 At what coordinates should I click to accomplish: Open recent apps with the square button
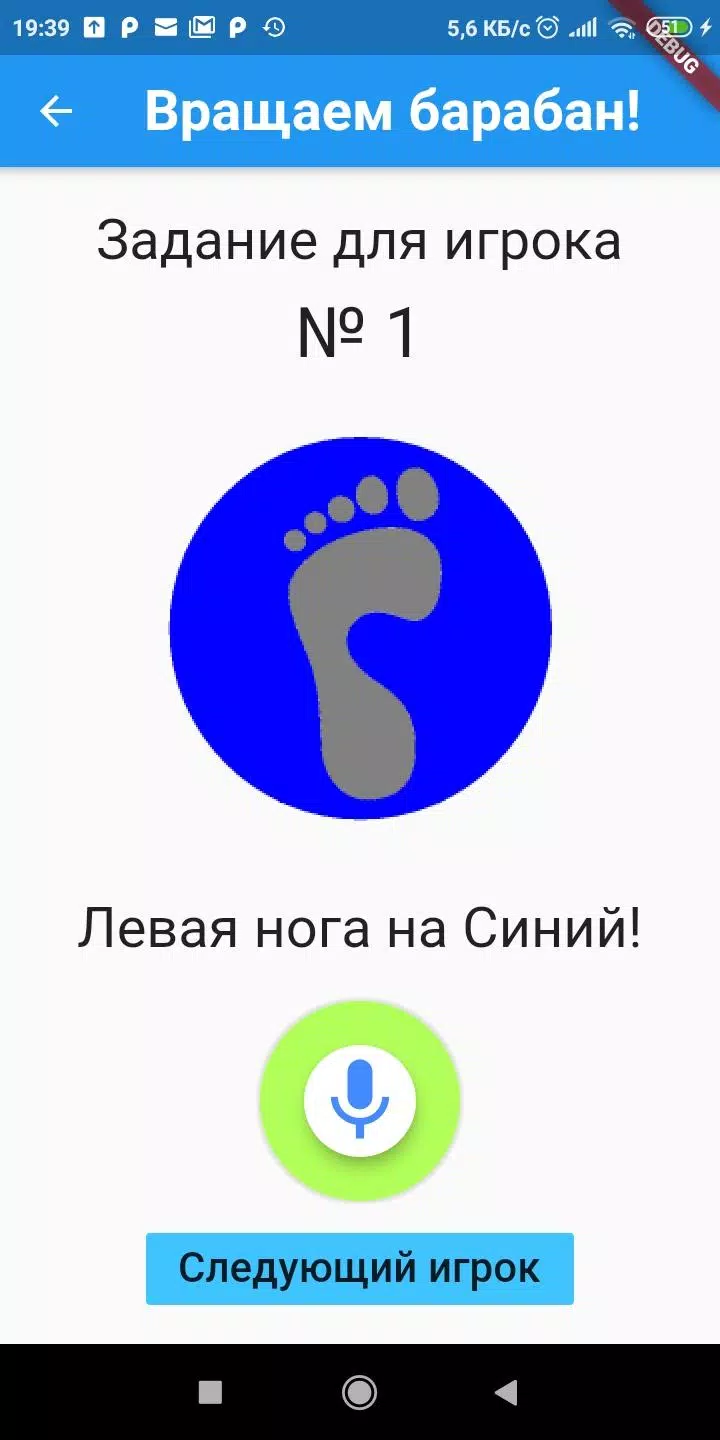(210, 1392)
